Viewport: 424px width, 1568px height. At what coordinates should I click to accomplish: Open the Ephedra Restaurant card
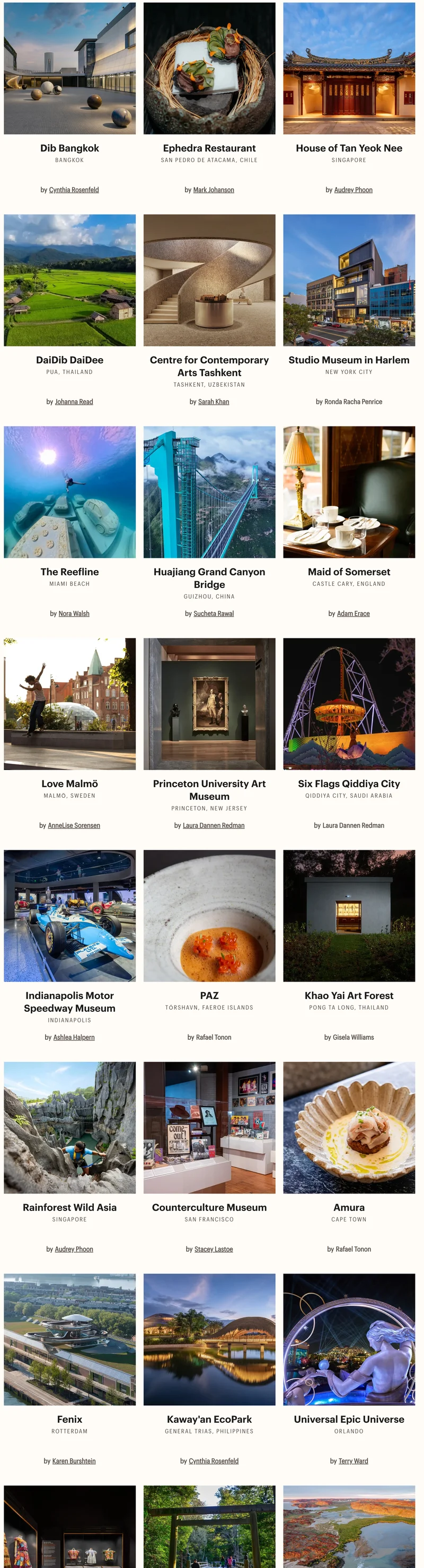pos(209,68)
